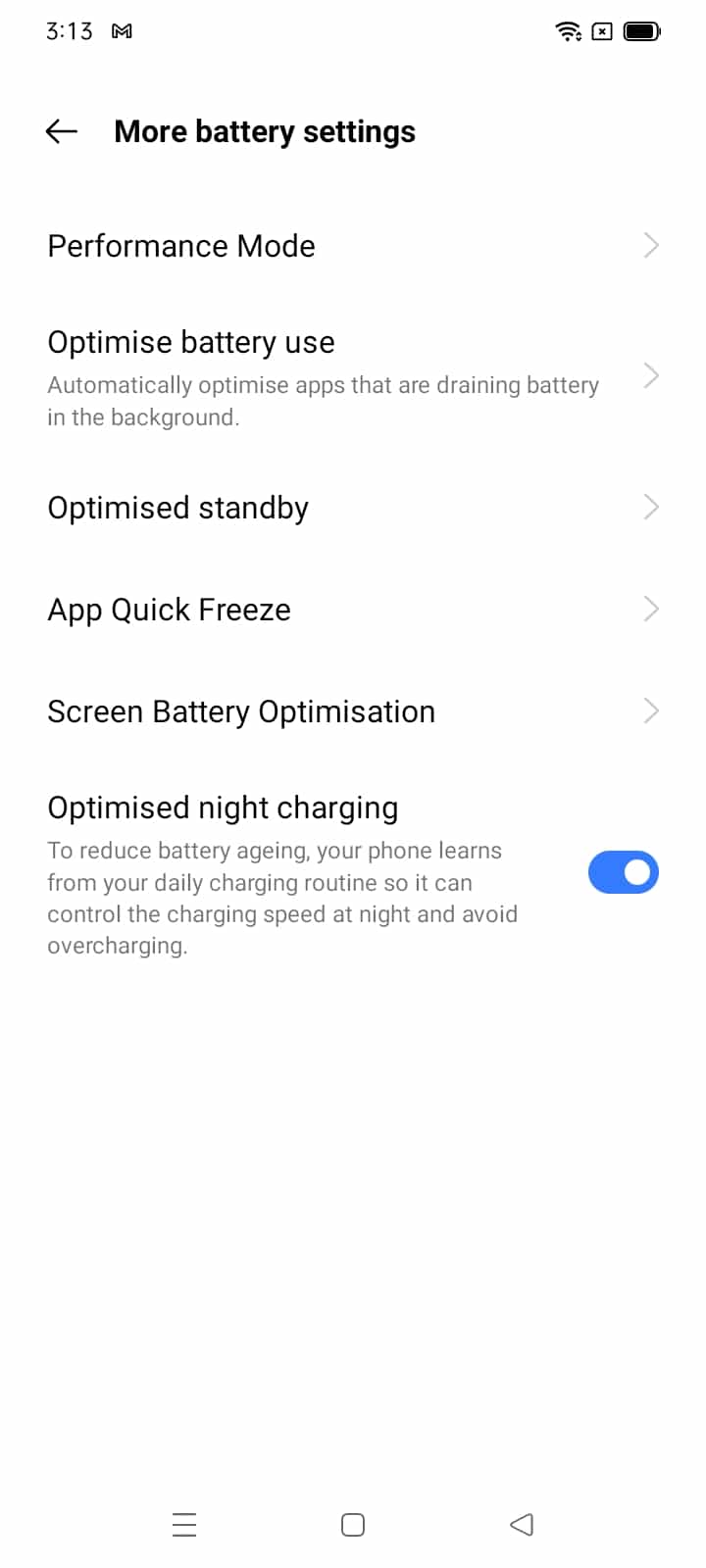
Task: Open Optimised standby
Action: click(x=353, y=508)
